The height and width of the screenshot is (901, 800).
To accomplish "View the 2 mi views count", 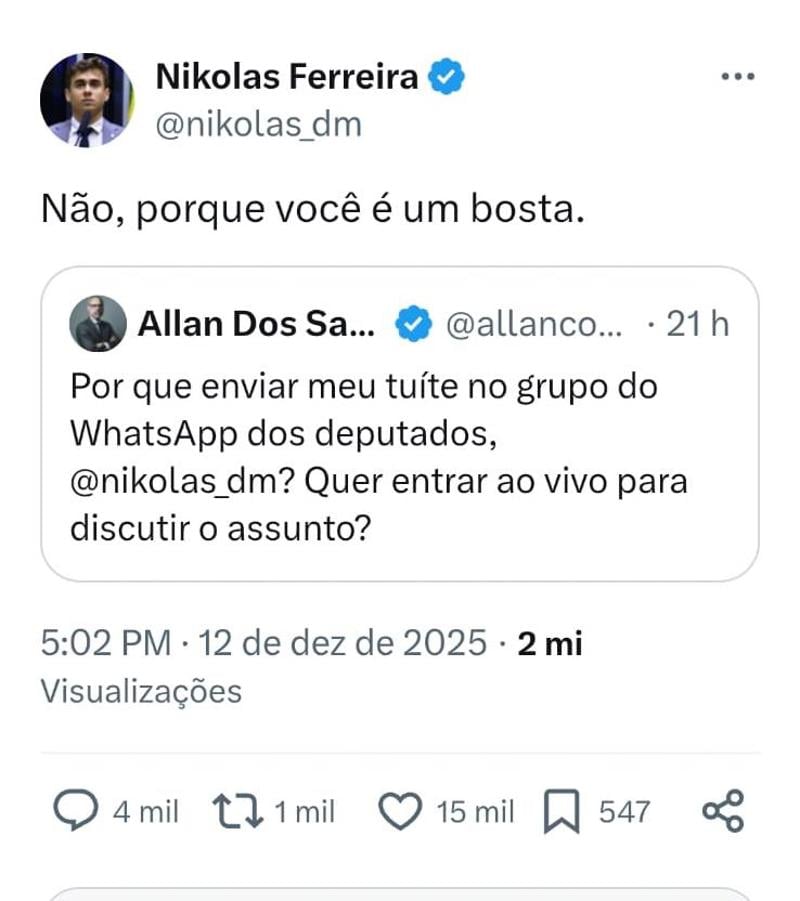I will 554,643.
